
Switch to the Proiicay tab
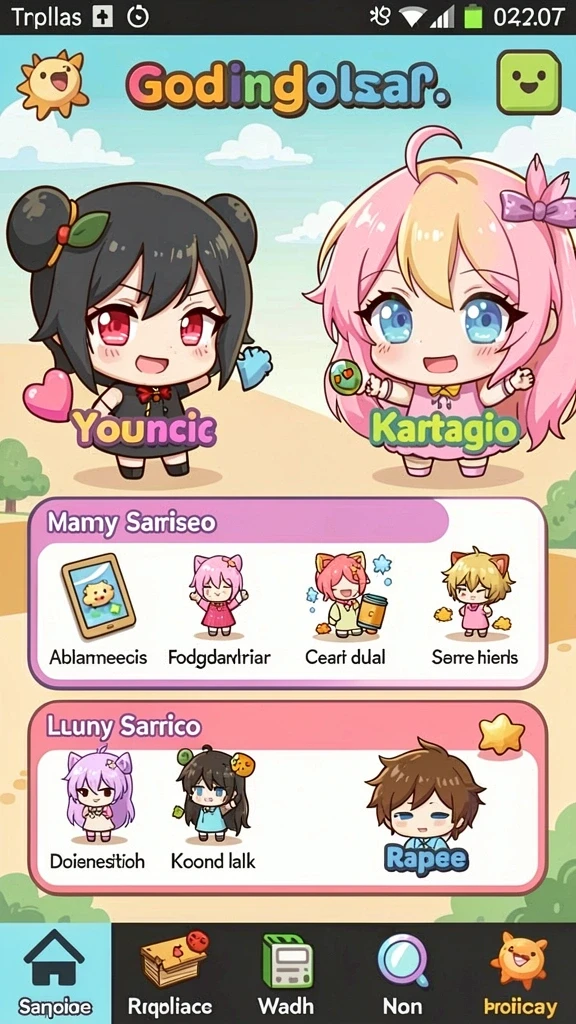(520, 974)
